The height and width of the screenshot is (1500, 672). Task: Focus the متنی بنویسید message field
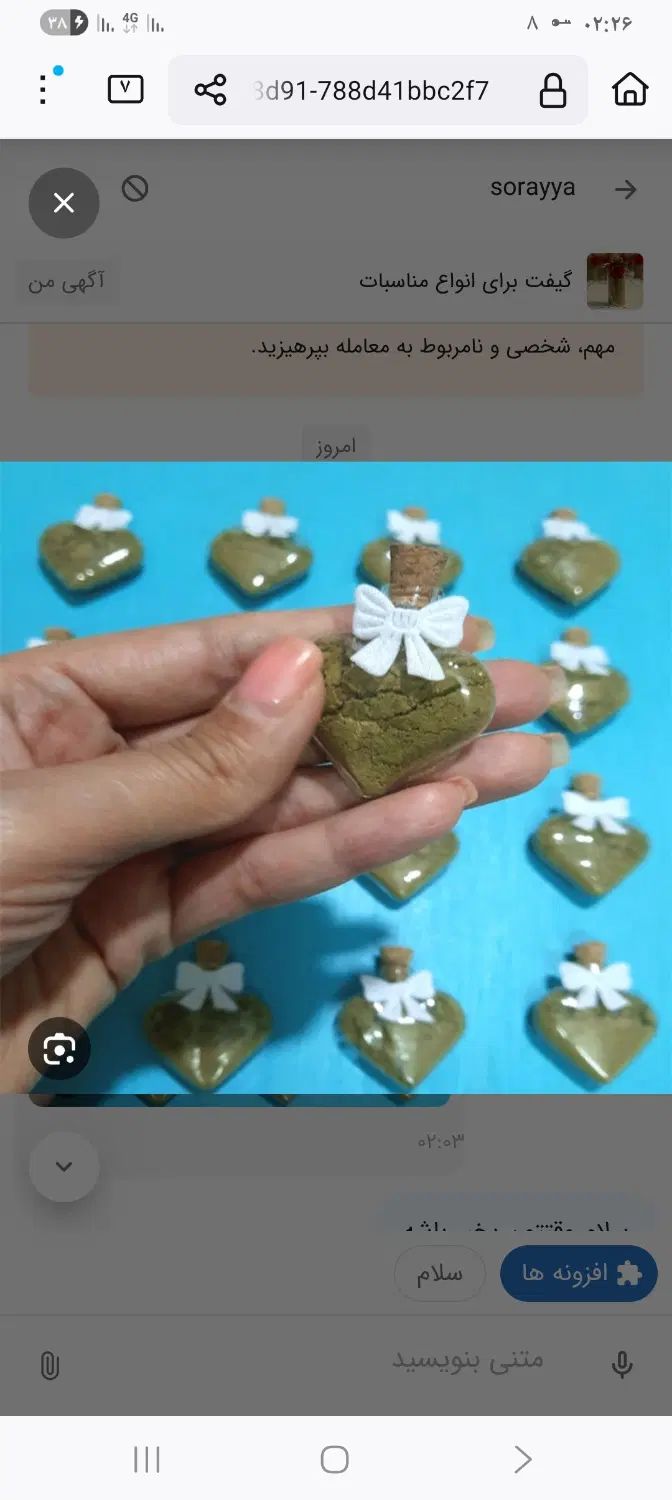[x=400, y=1360]
